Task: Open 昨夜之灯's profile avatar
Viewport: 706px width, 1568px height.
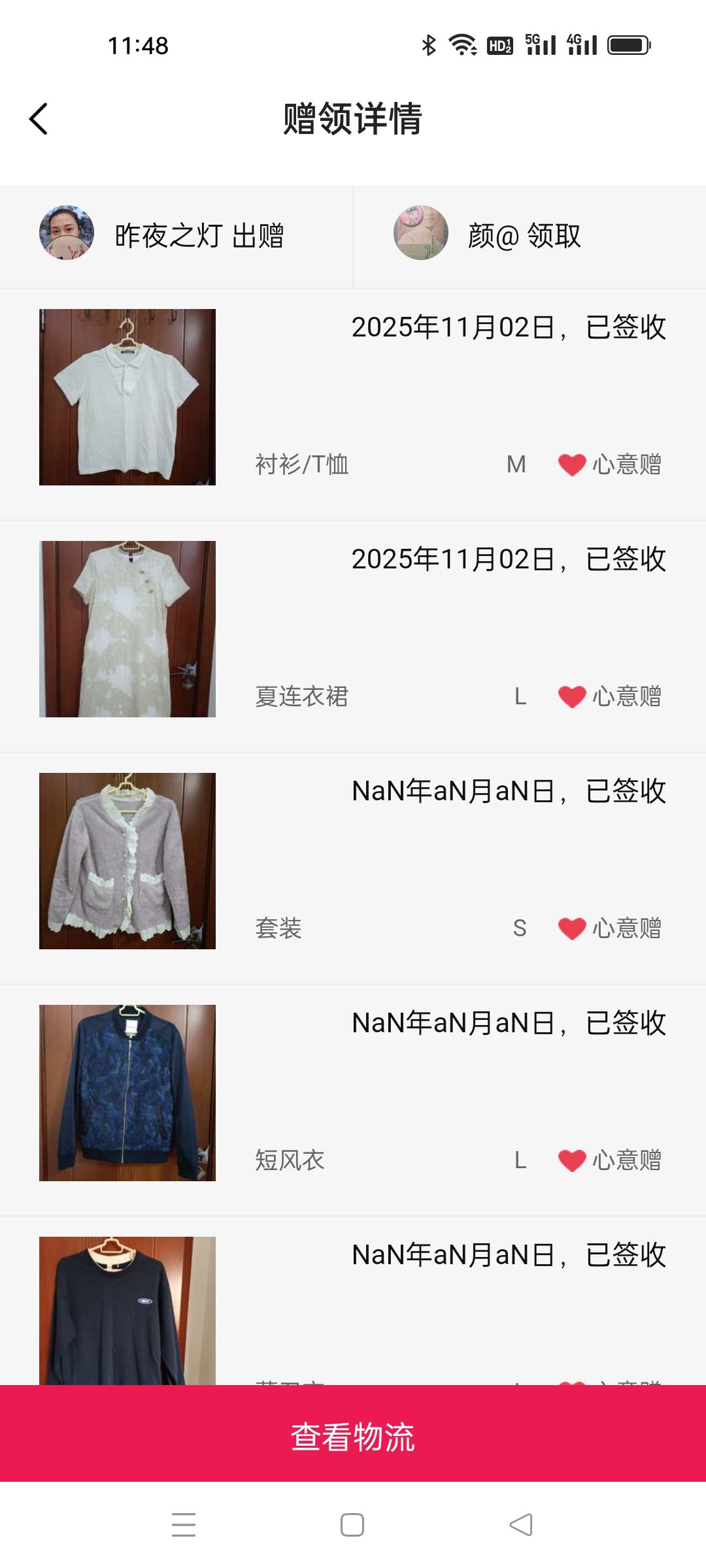Action: [x=67, y=233]
